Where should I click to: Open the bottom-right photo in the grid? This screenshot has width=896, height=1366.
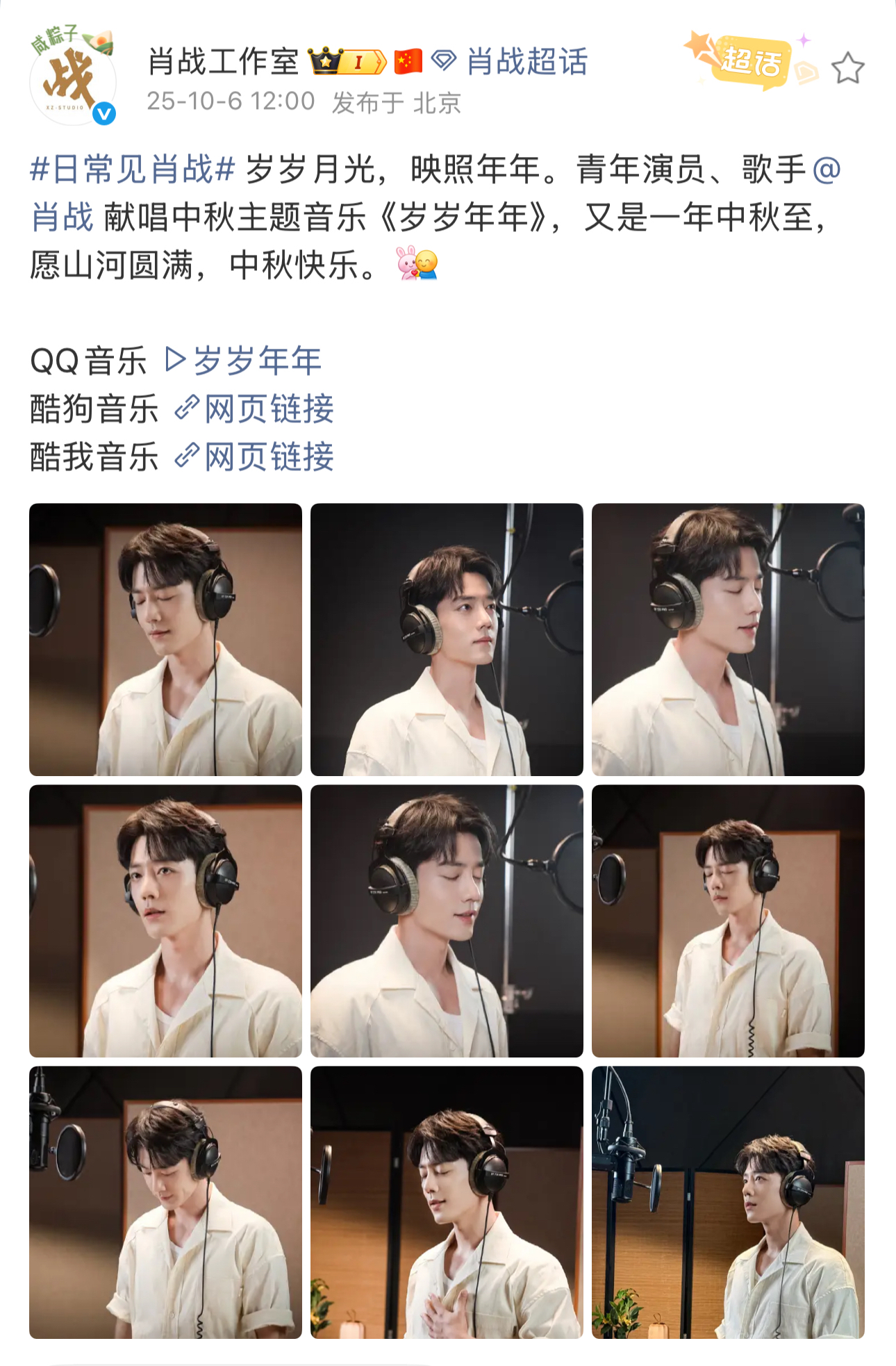tap(728, 1202)
